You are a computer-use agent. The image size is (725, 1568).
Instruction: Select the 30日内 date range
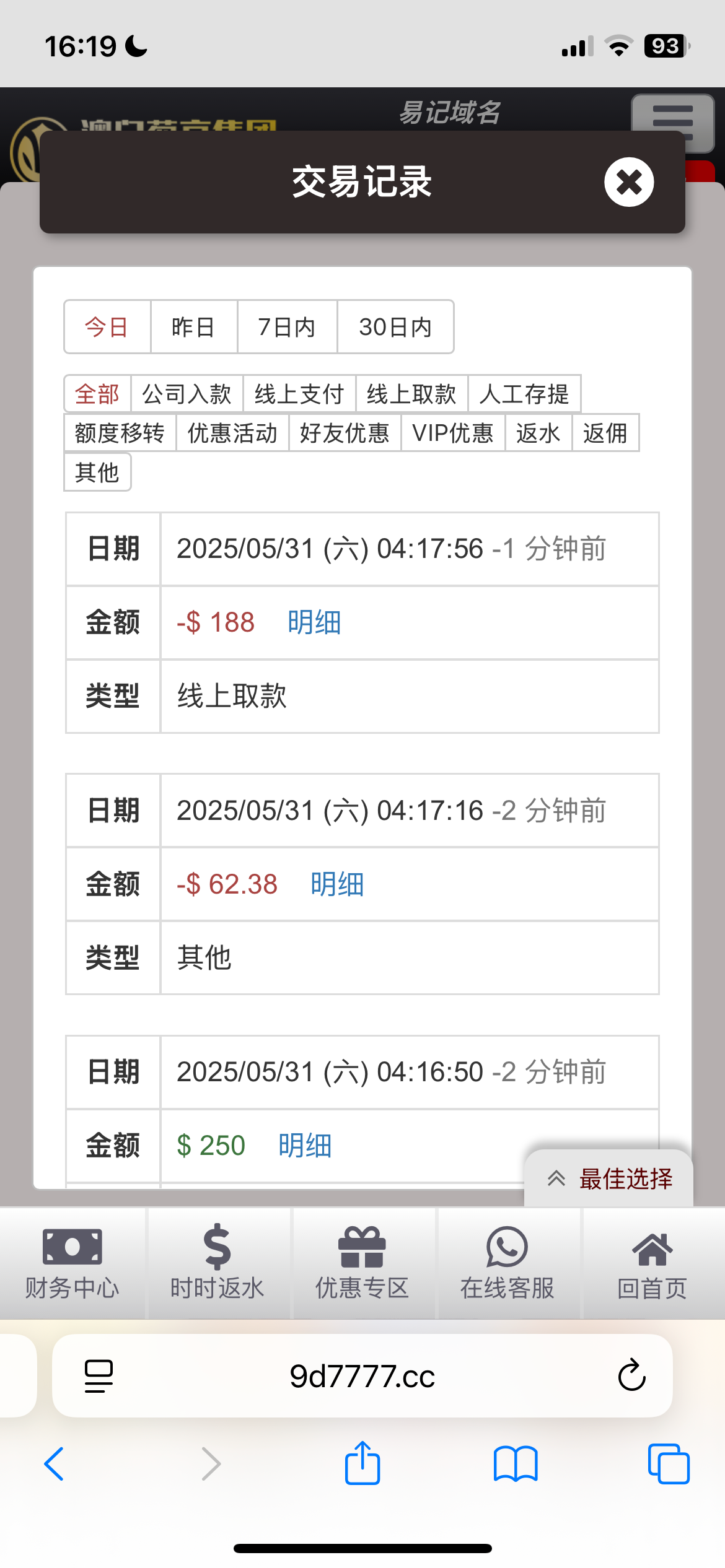pos(395,327)
